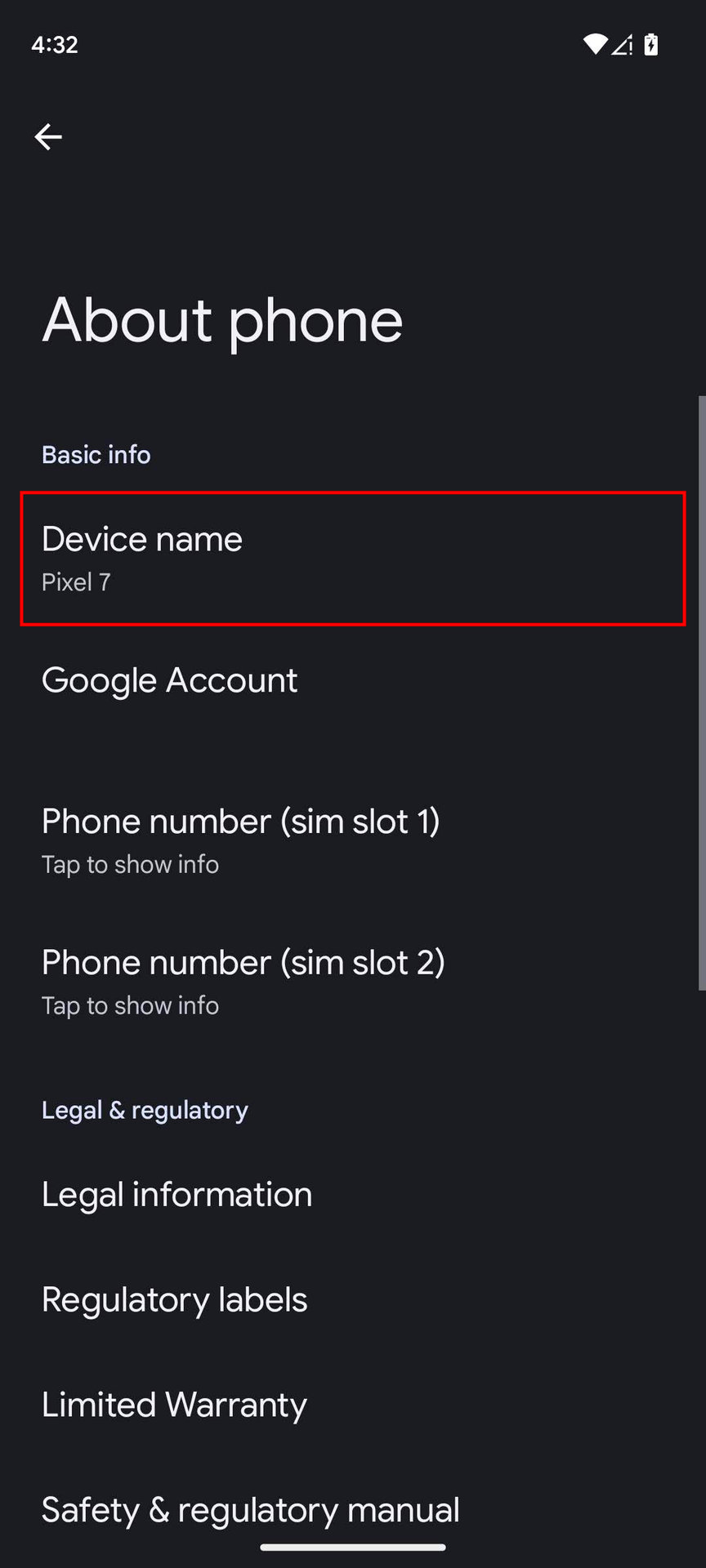Open Safety & regulatory manual
This screenshot has height=1568, width=706.
pos(353,1511)
